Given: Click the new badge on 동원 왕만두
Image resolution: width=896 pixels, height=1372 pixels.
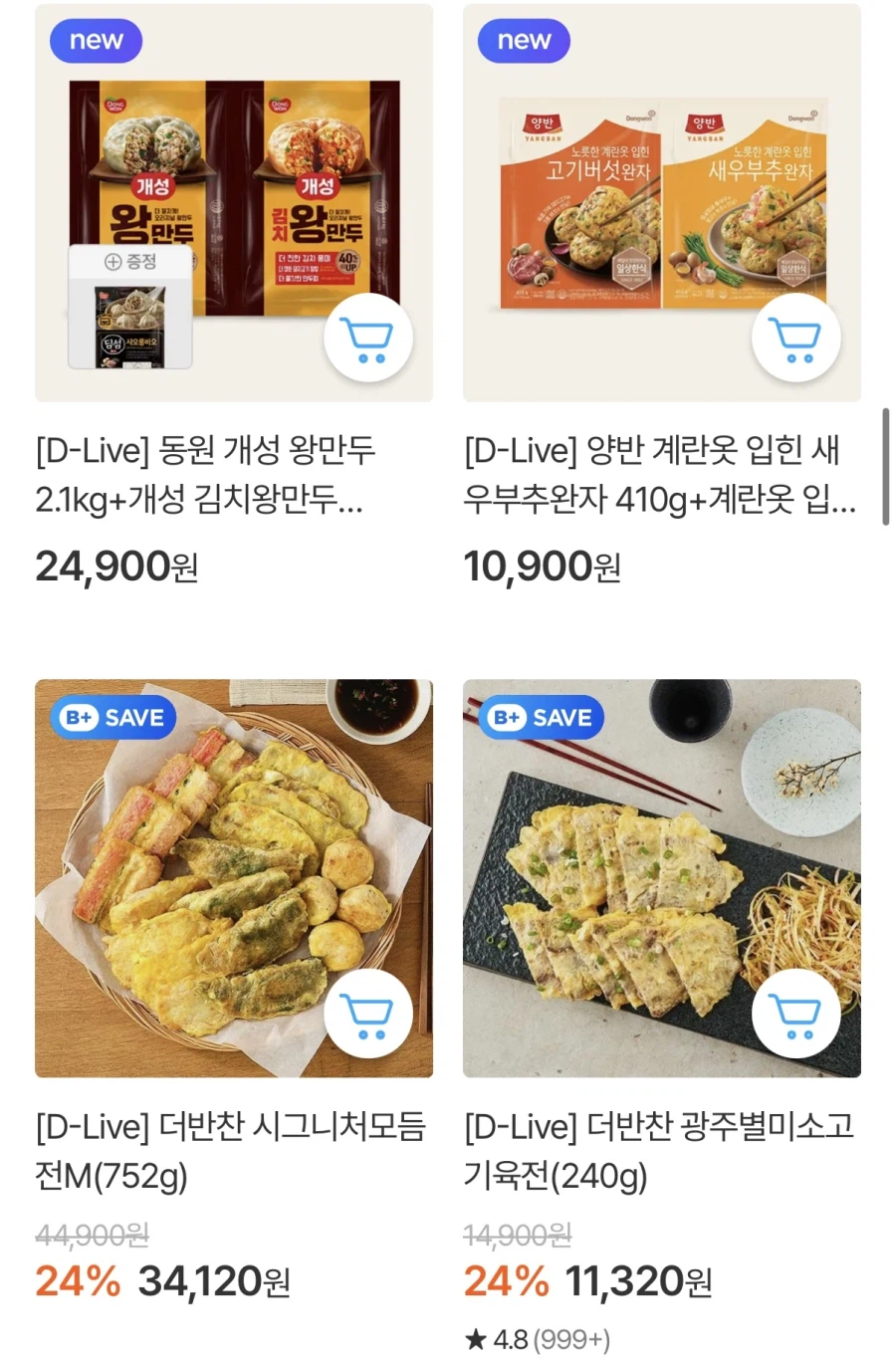Looking at the screenshot, I should pyautogui.click(x=96, y=40).
